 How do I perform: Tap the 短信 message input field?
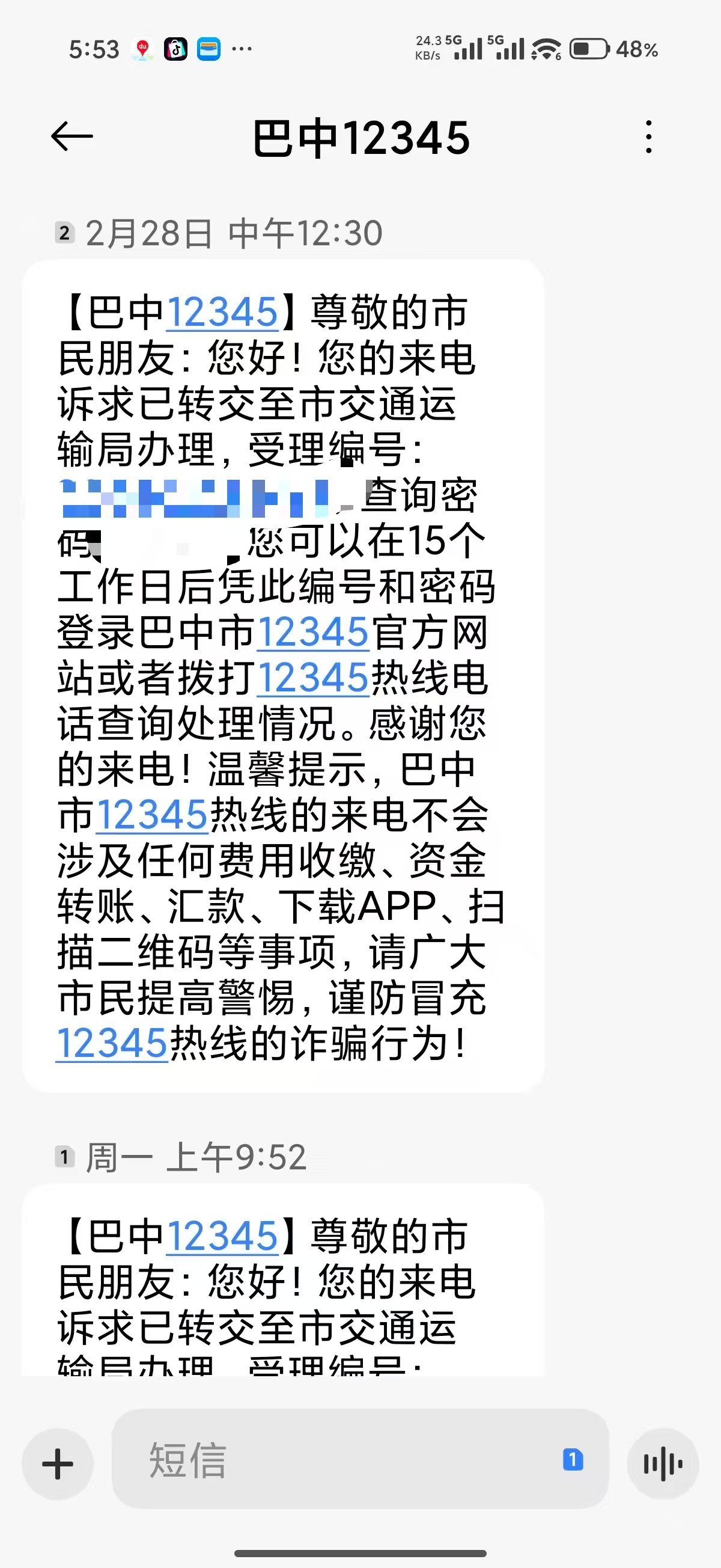pyautogui.click(x=341, y=1460)
